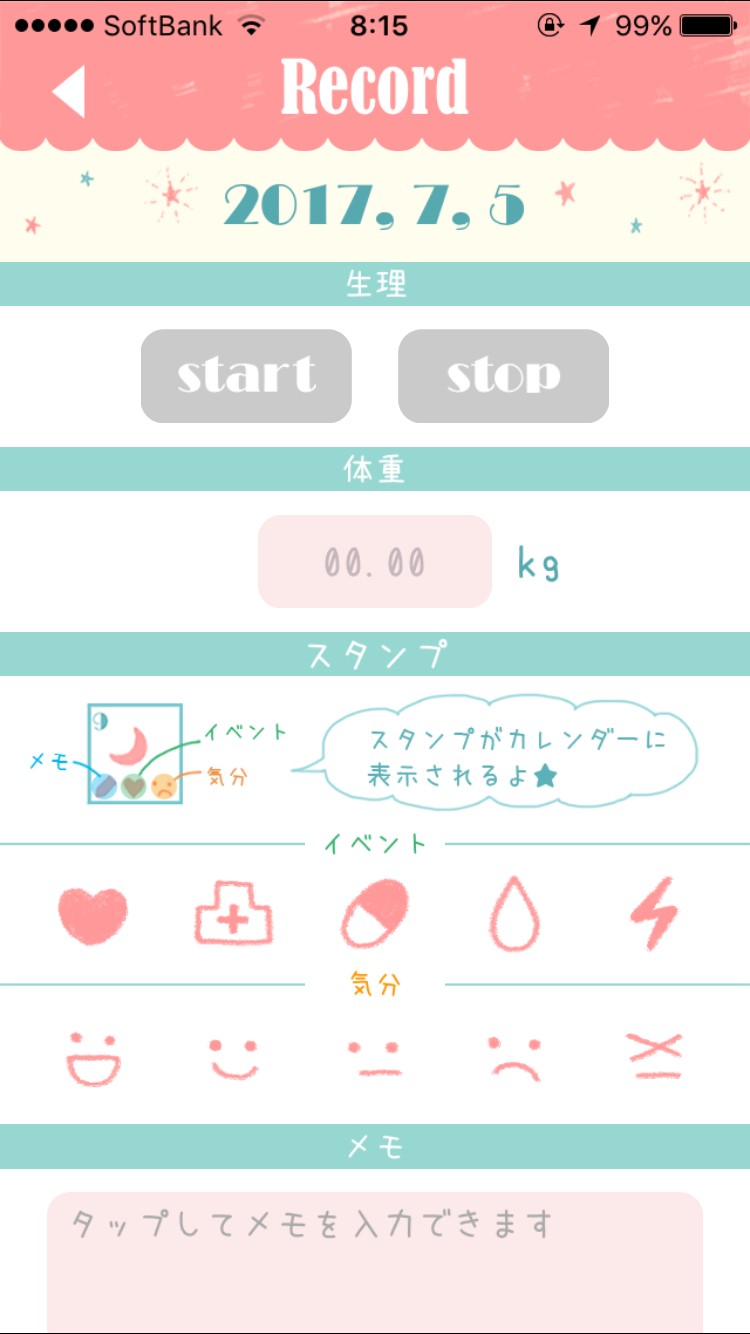Screen dimensions: 750x1334
Task: Tap the period stop button
Action: (503, 376)
